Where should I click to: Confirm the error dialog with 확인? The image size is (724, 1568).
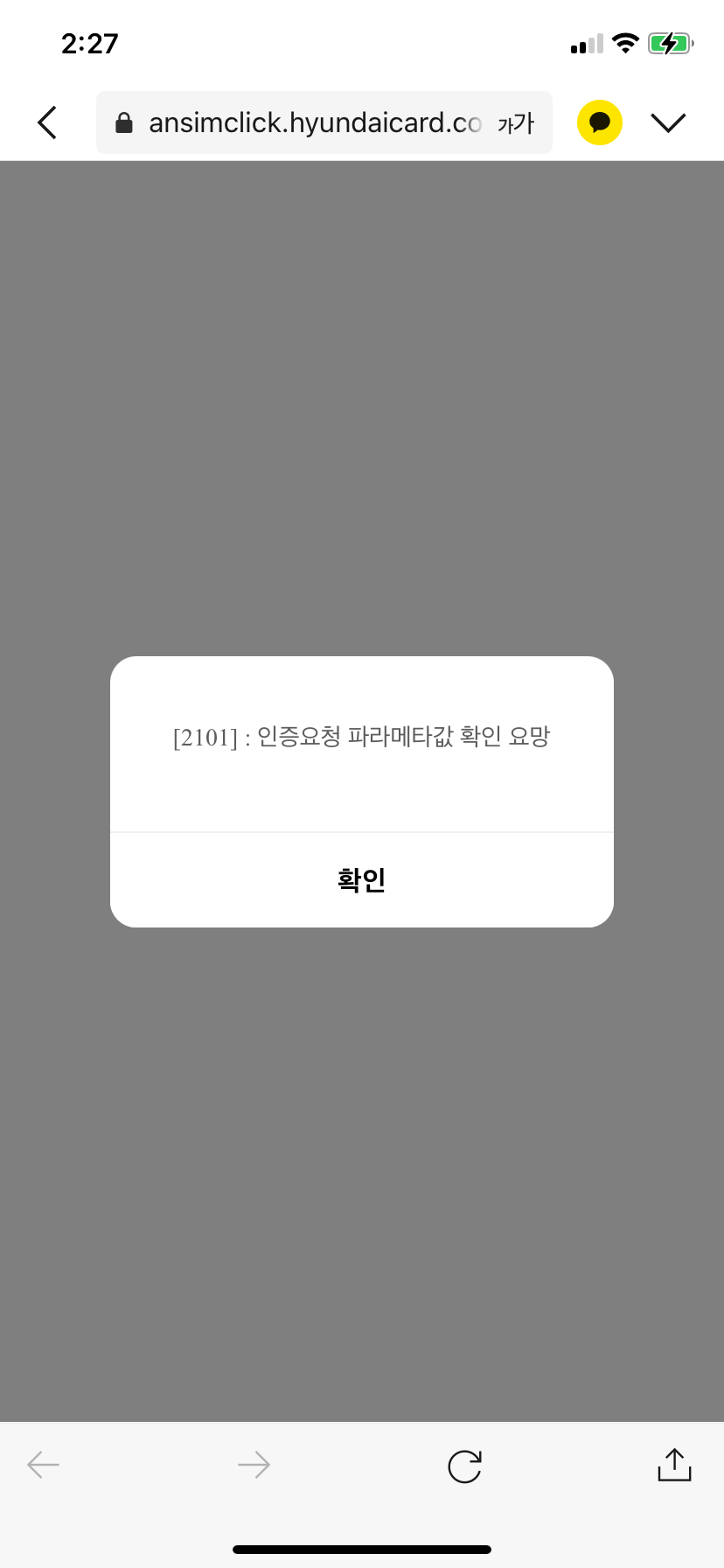coord(362,879)
